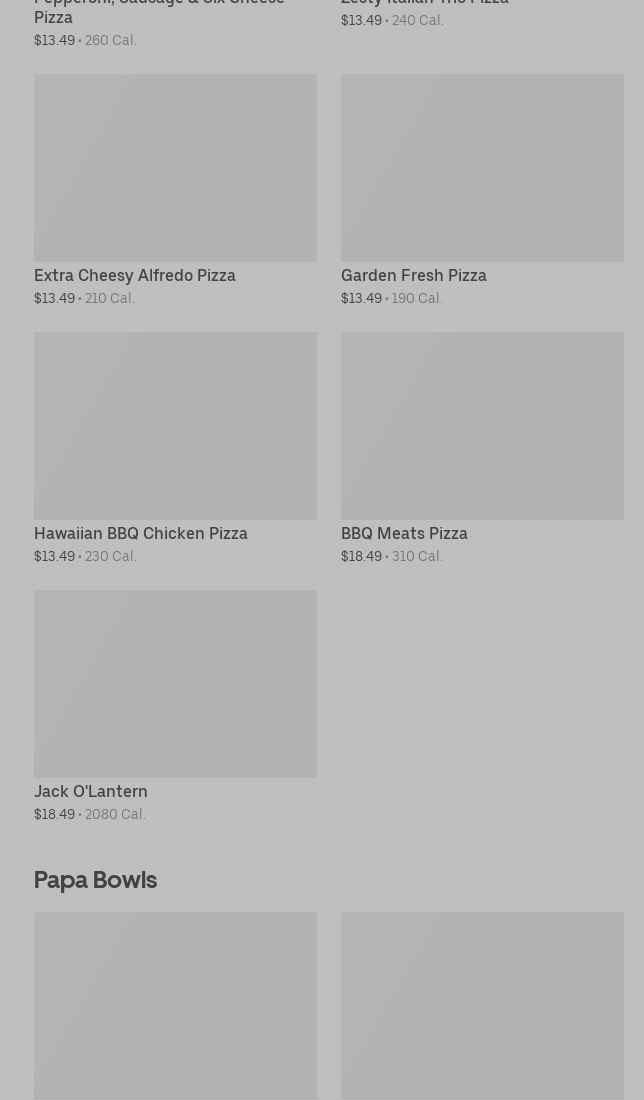Open Pepperoni, Sausage & Six Cheese Pizza
The width and height of the screenshot is (644, 1100).
[160, 14]
